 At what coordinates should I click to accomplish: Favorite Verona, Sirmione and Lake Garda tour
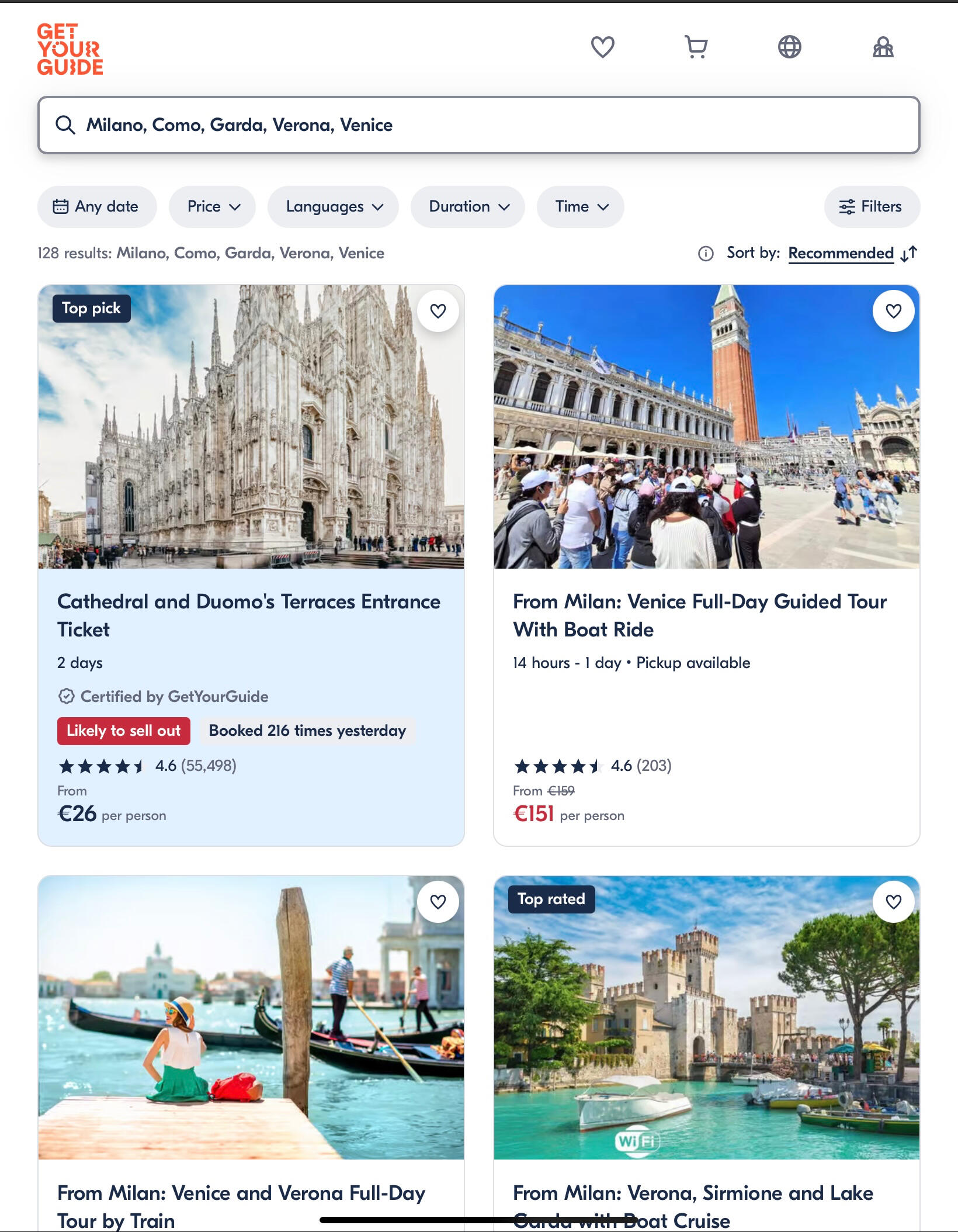click(893, 902)
